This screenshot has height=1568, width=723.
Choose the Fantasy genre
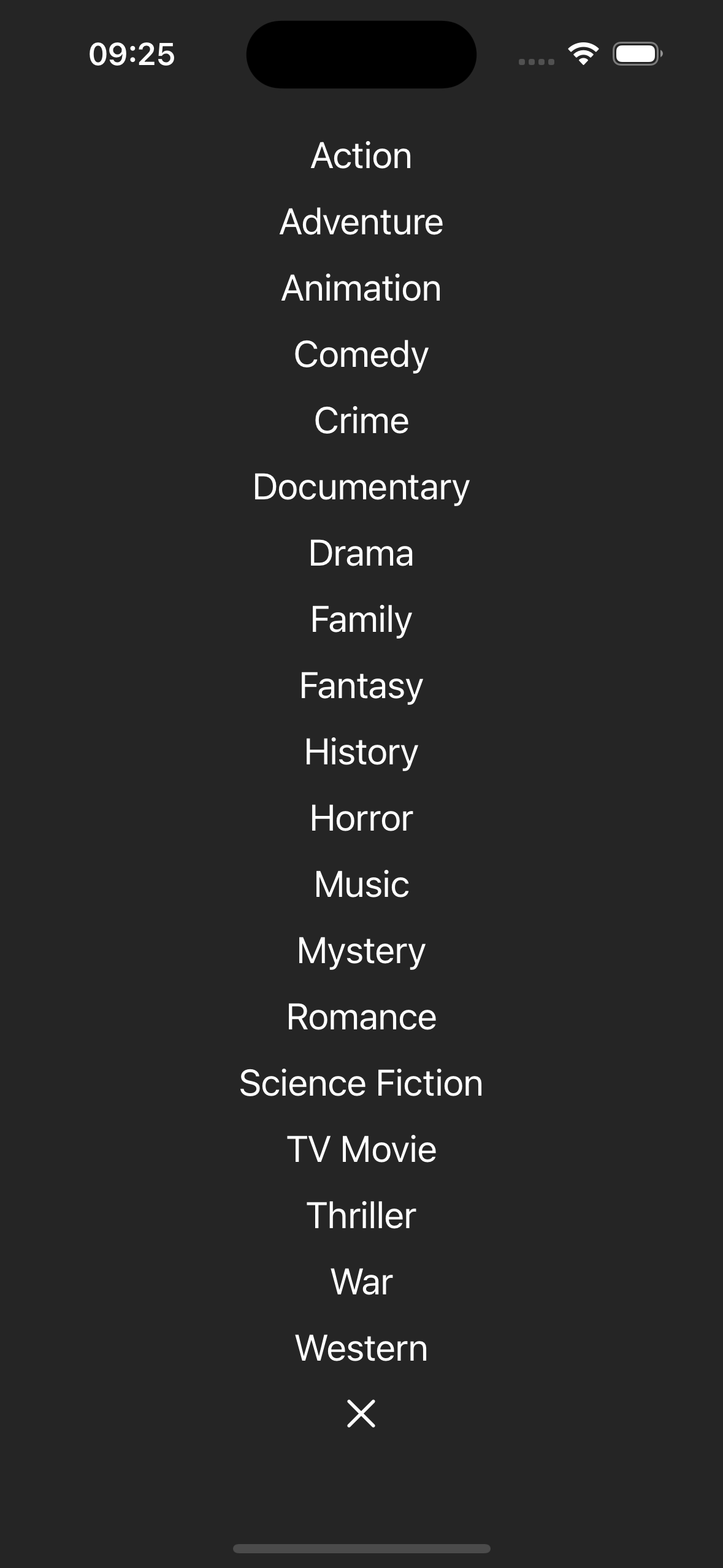[361, 686]
